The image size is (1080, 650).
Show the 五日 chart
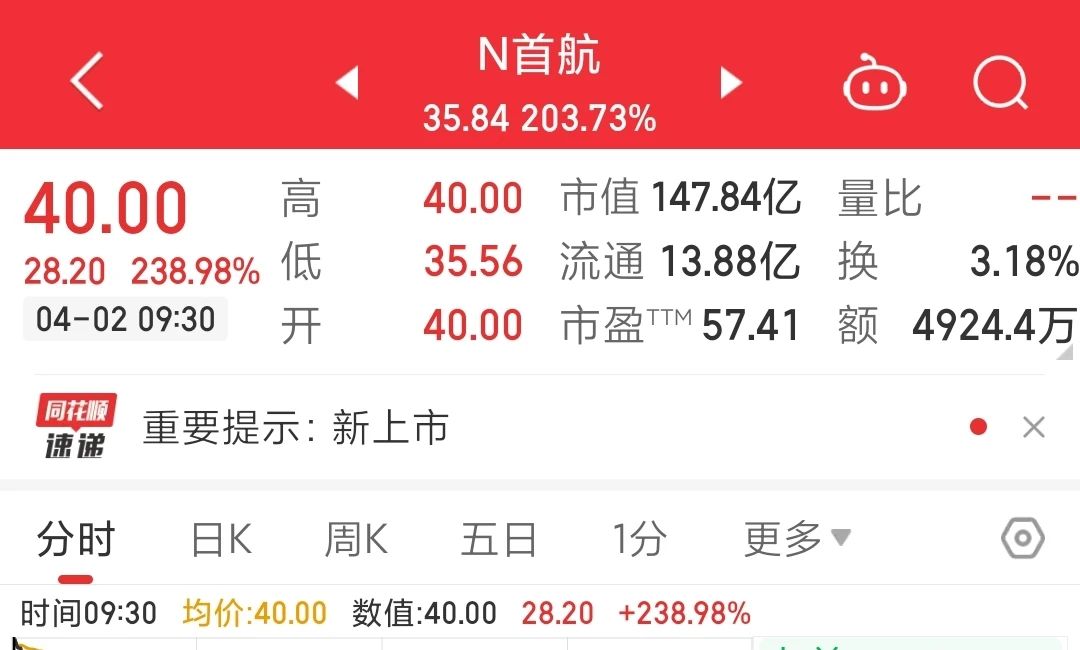498,540
